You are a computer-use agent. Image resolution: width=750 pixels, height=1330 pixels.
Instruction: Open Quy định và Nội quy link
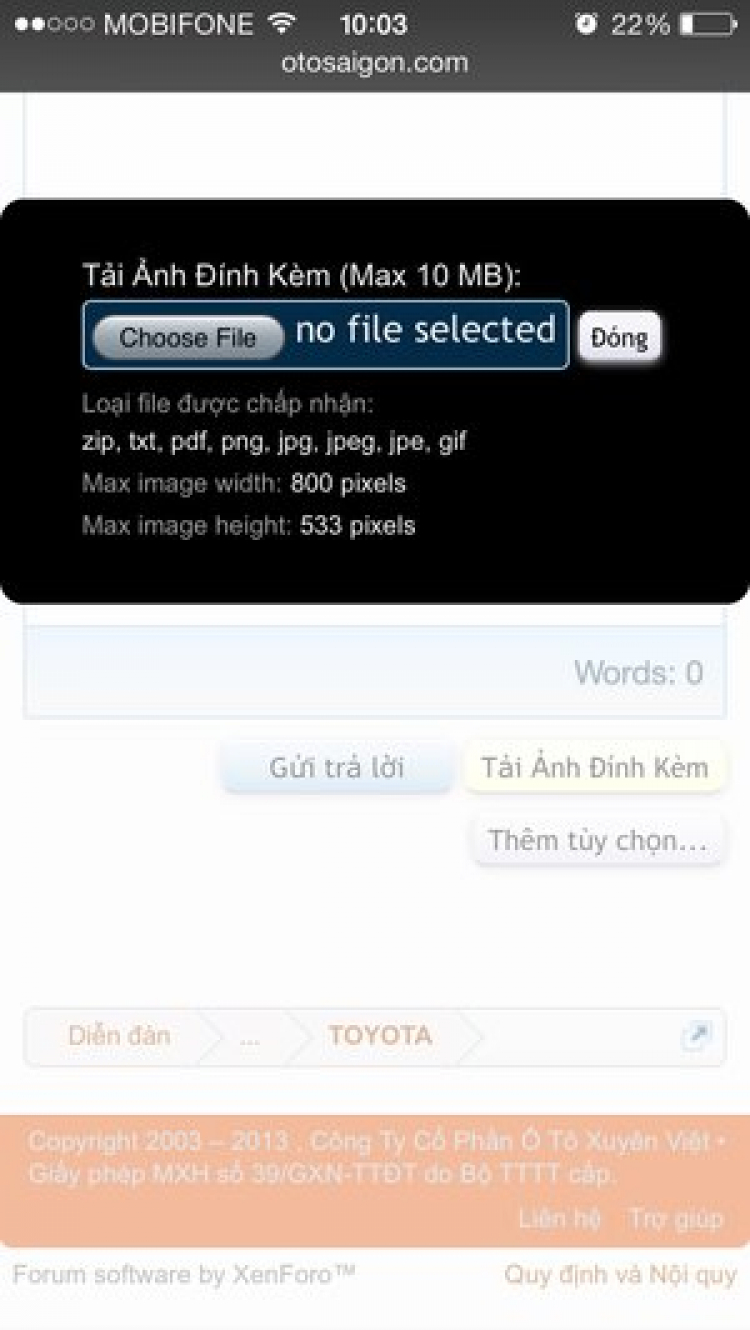click(x=620, y=1275)
